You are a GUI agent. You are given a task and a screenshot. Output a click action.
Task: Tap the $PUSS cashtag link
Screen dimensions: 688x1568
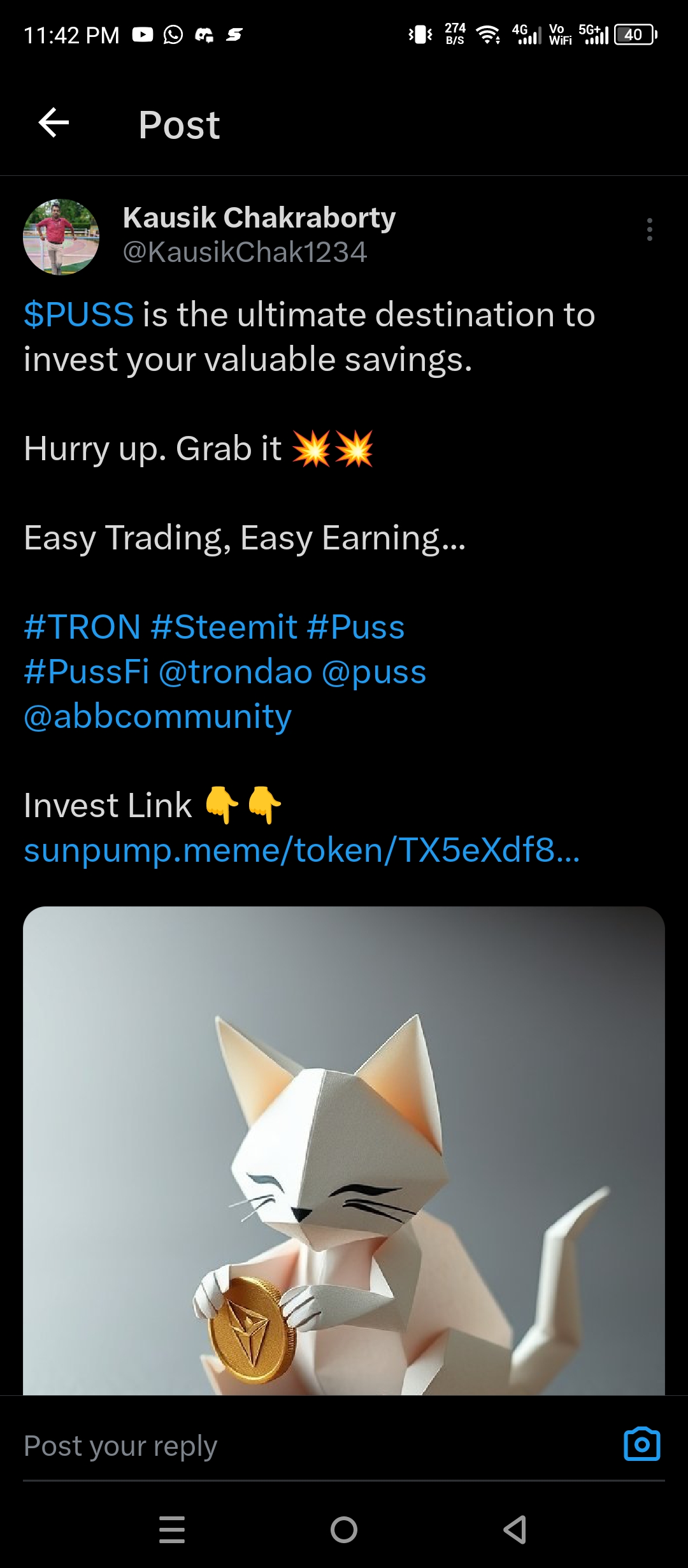click(x=78, y=315)
